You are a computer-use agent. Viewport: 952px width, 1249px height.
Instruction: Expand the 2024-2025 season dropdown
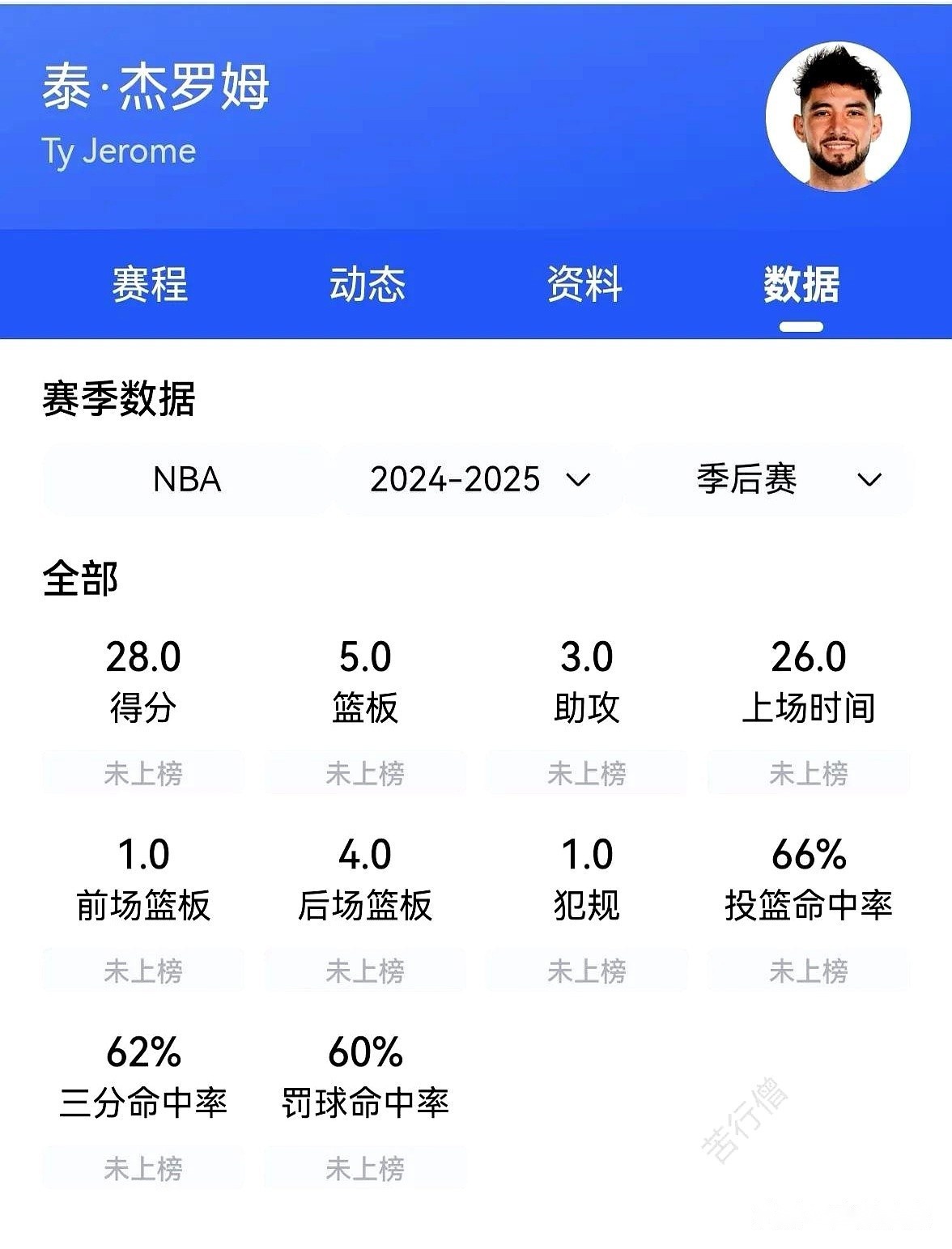pyautogui.click(x=479, y=479)
